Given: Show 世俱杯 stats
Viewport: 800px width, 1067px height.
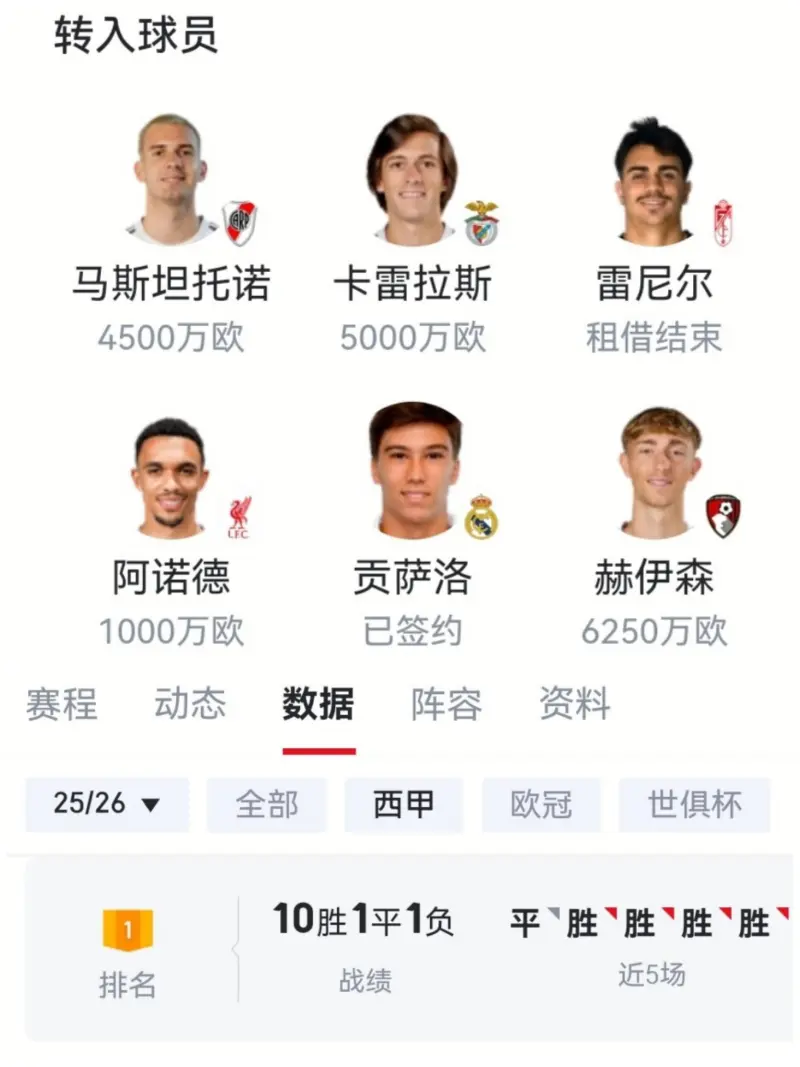Looking at the screenshot, I should tap(694, 804).
